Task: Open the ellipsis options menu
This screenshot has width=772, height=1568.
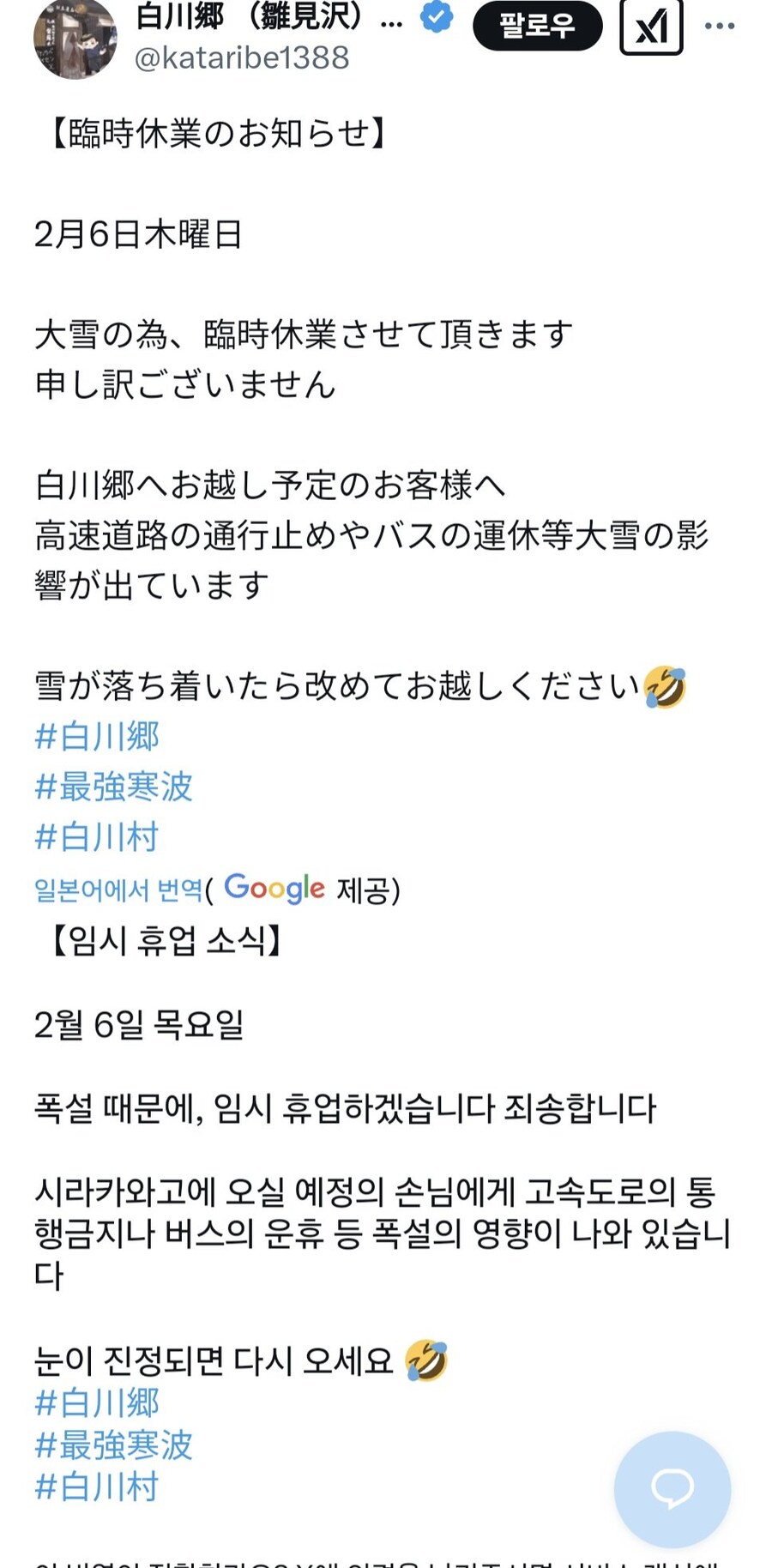Action: pyautogui.click(x=720, y=26)
